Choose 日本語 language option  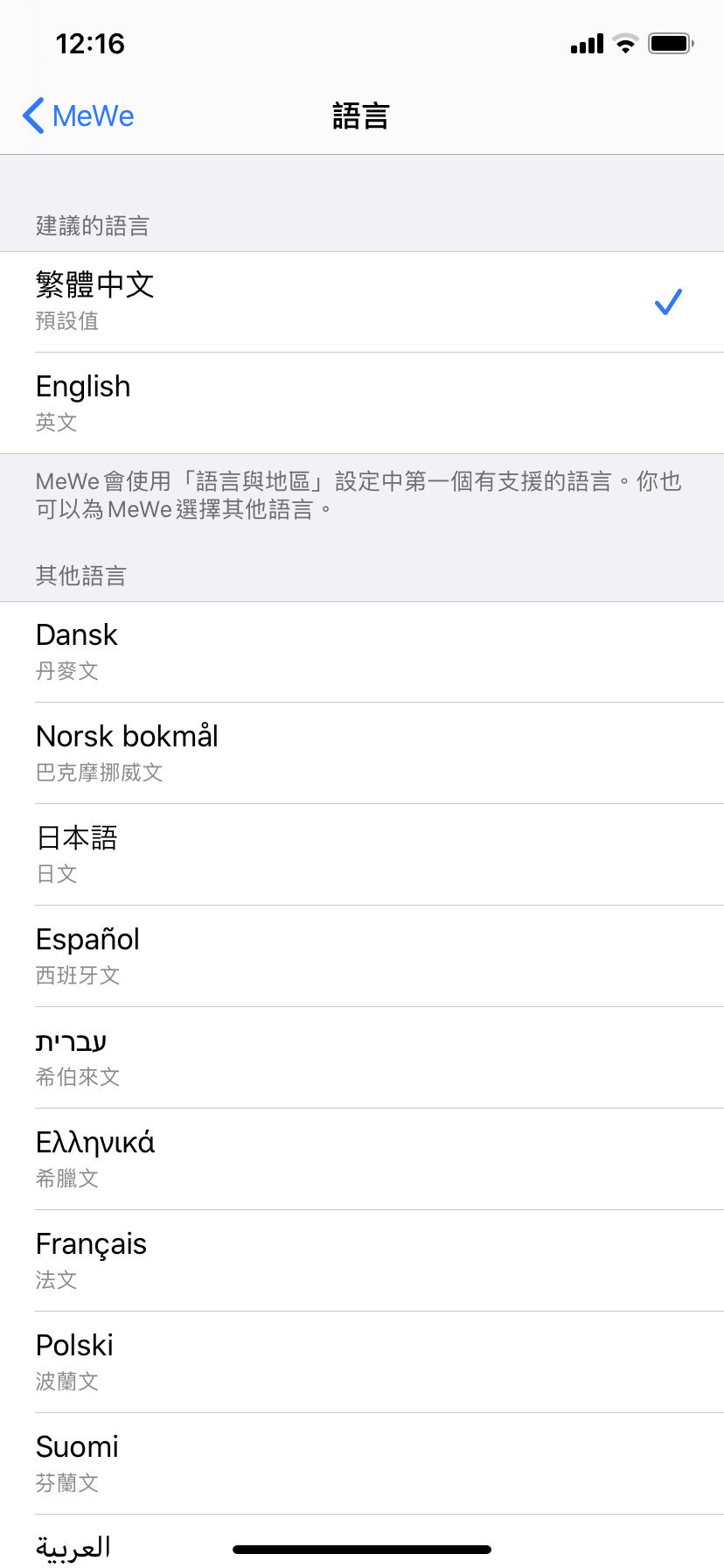(x=362, y=855)
